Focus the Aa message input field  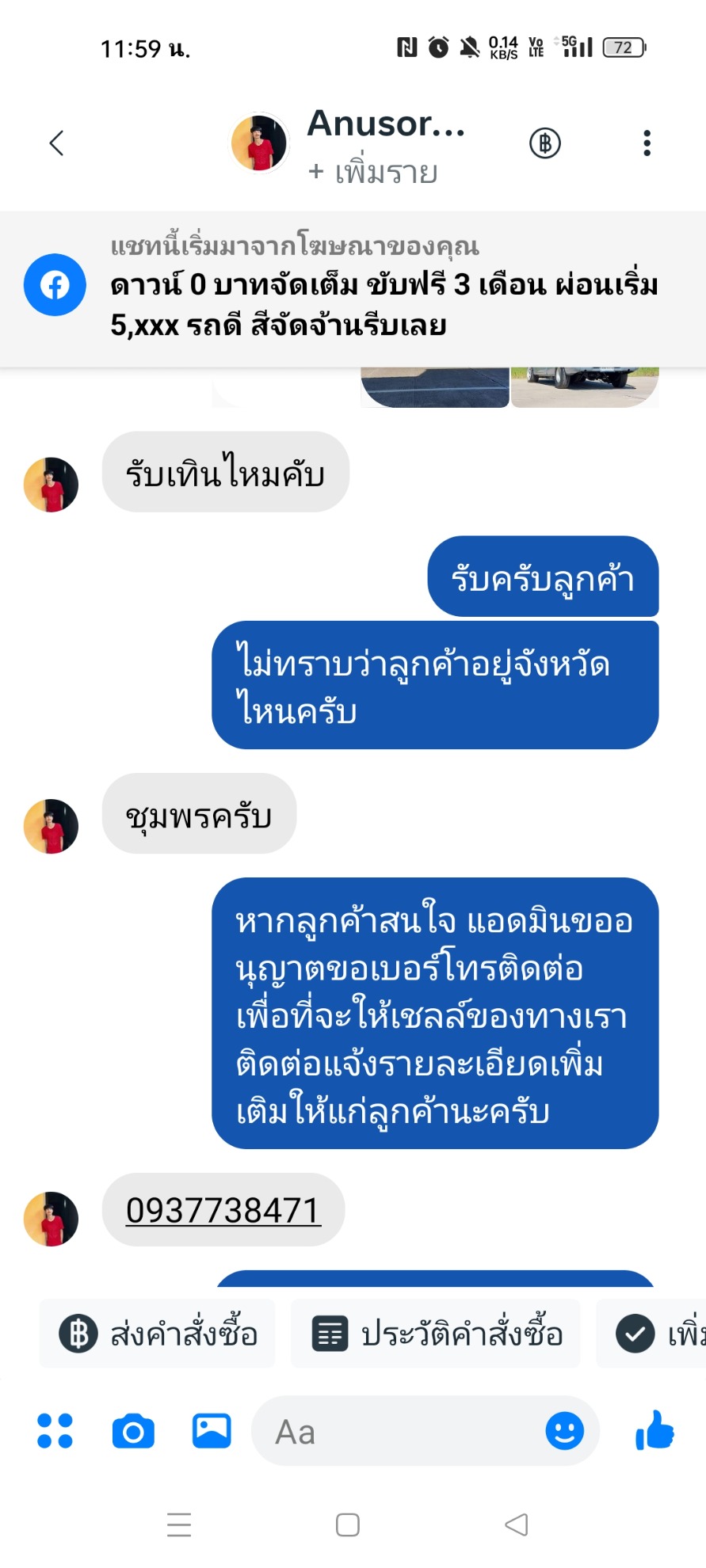coord(396,1431)
